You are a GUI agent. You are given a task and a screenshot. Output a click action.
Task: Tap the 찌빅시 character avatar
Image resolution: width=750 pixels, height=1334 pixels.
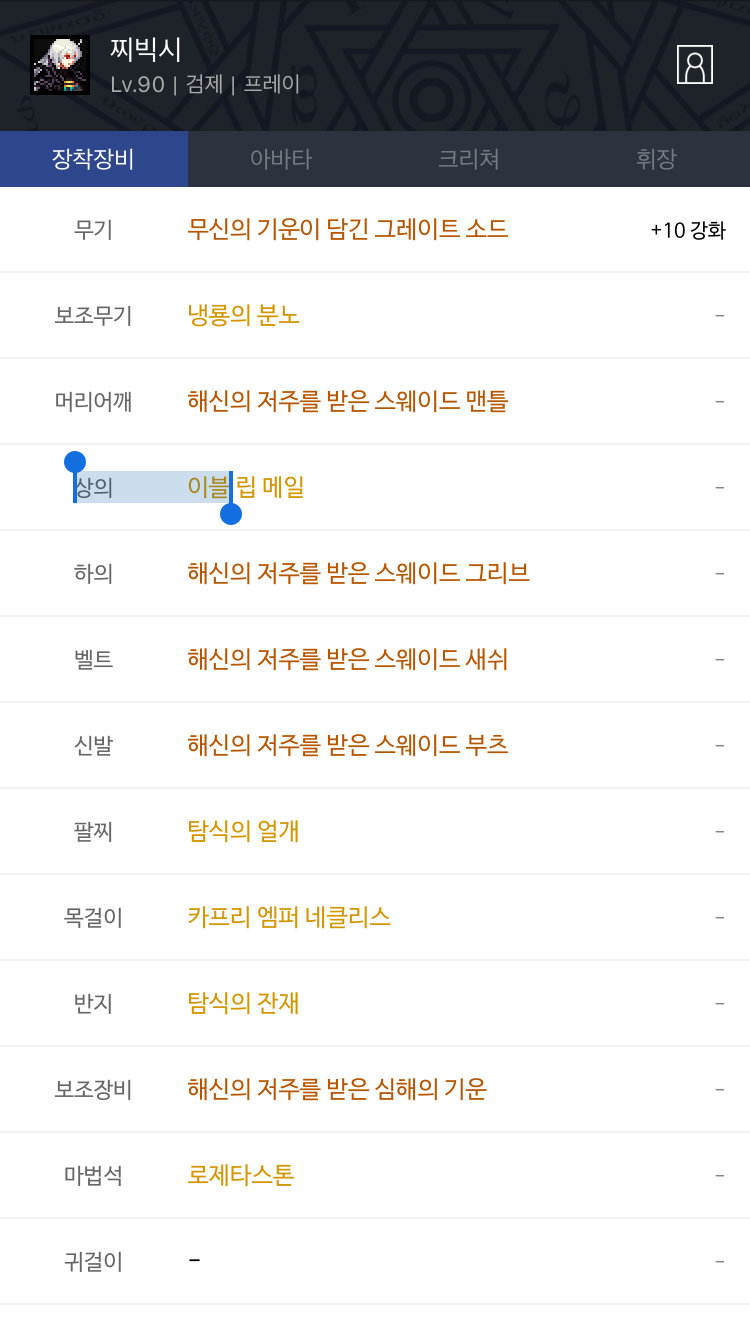coord(60,65)
